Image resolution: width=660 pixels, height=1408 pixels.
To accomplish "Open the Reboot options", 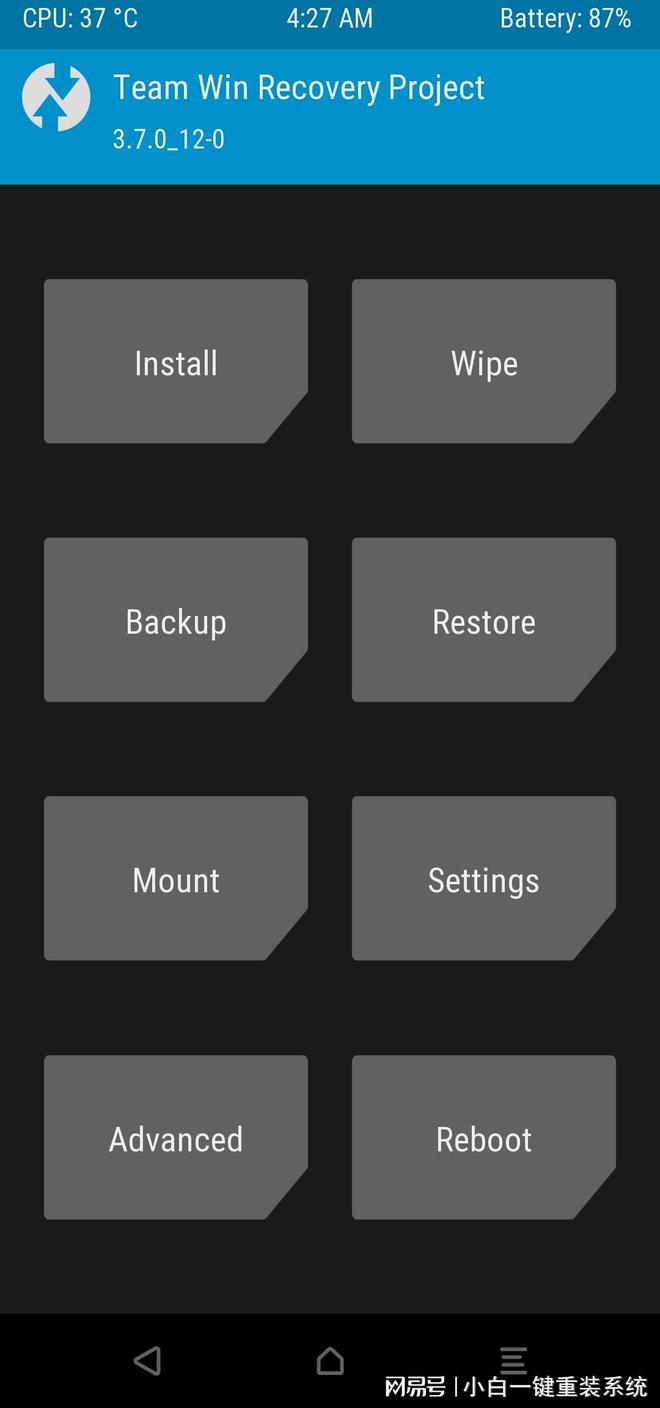I will point(483,1137).
